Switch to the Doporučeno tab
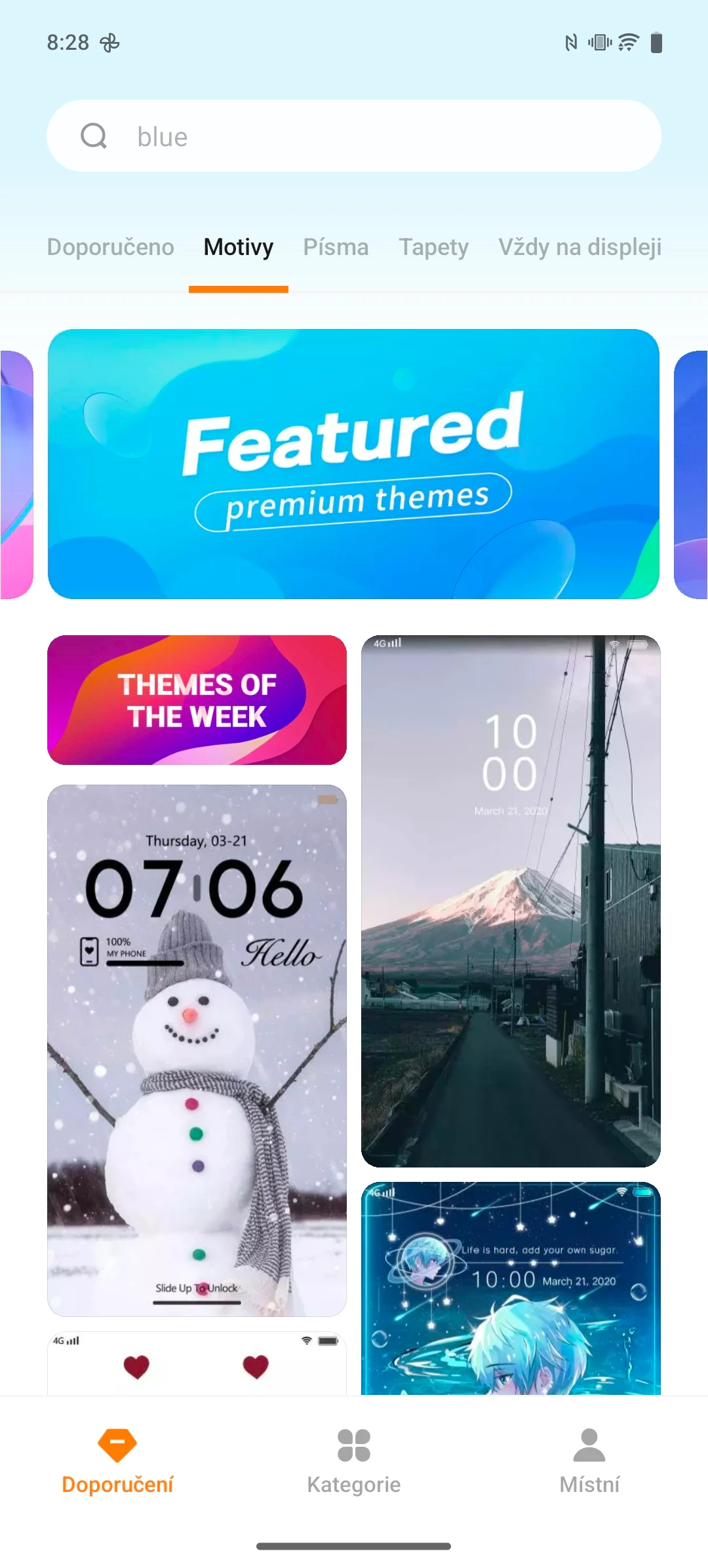Viewport: 708px width, 1568px height. 110,247
